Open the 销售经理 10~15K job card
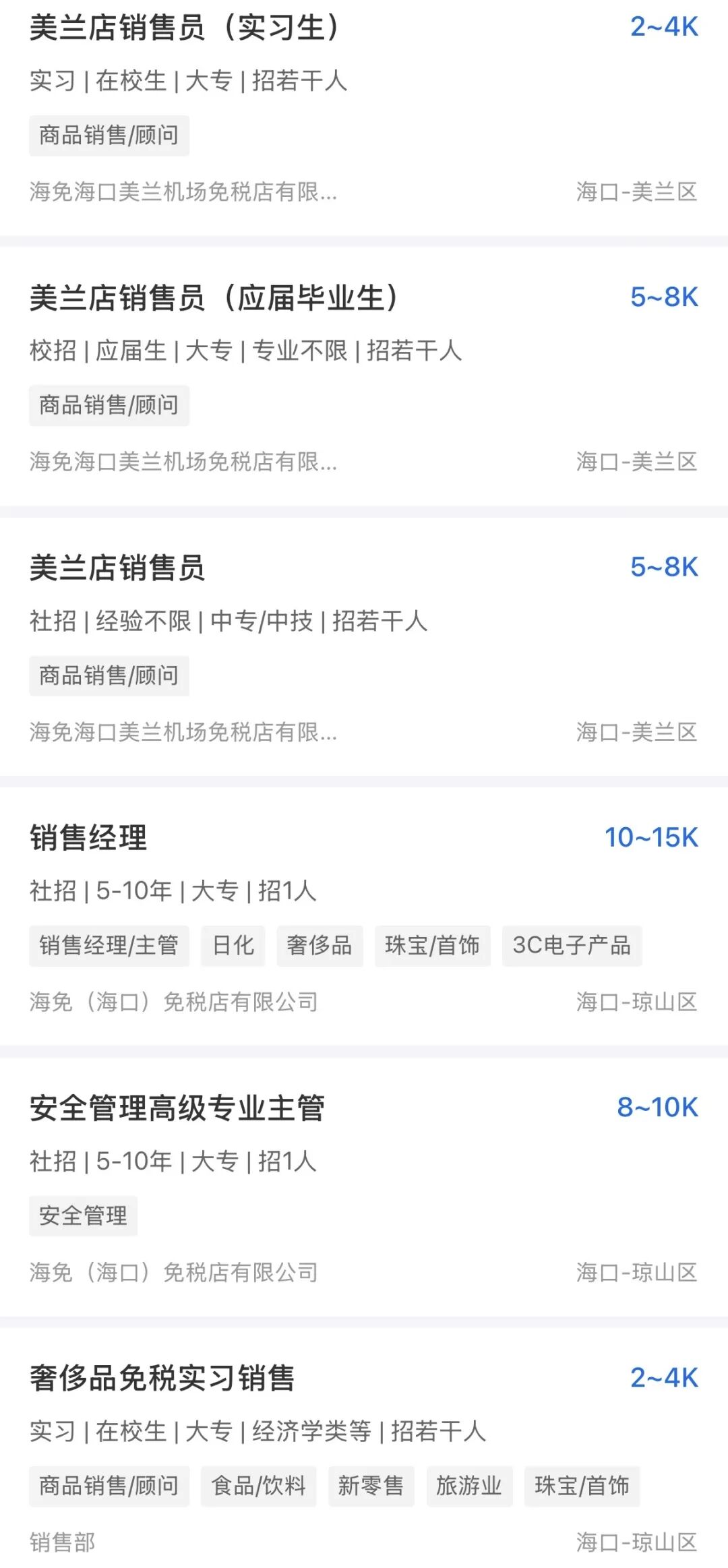The image size is (728, 1568). (88, 838)
